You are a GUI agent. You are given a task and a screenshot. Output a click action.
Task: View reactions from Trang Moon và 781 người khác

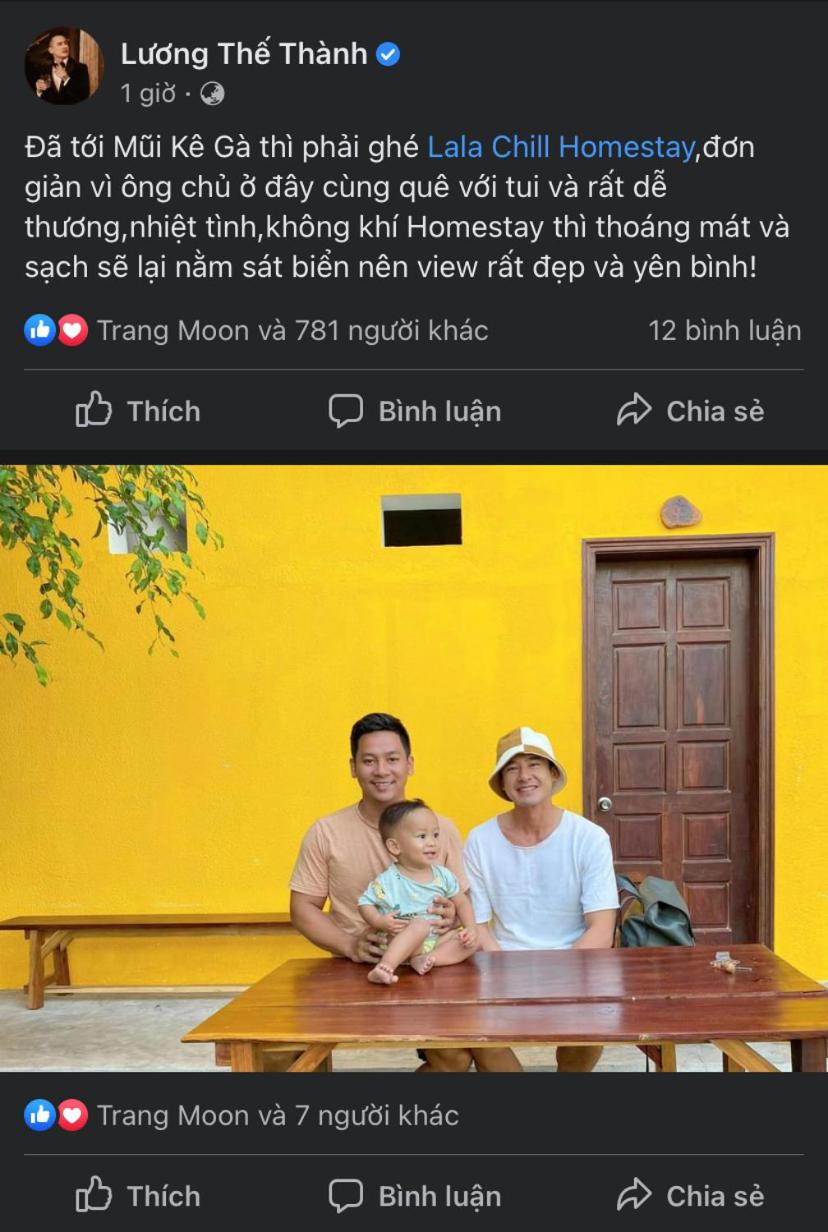pos(290,331)
